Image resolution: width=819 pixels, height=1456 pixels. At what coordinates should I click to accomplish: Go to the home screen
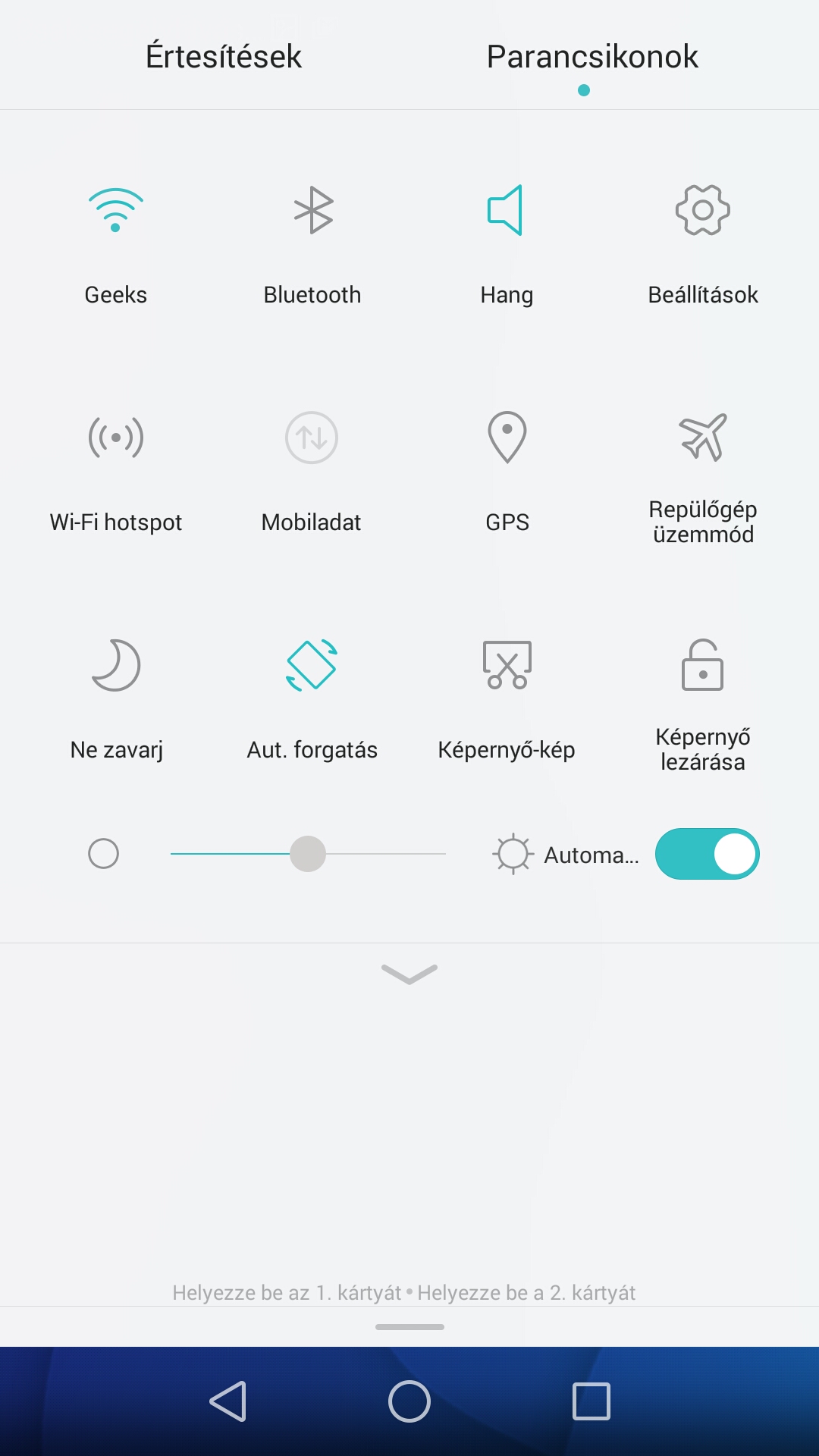pyautogui.click(x=409, y=1401)
